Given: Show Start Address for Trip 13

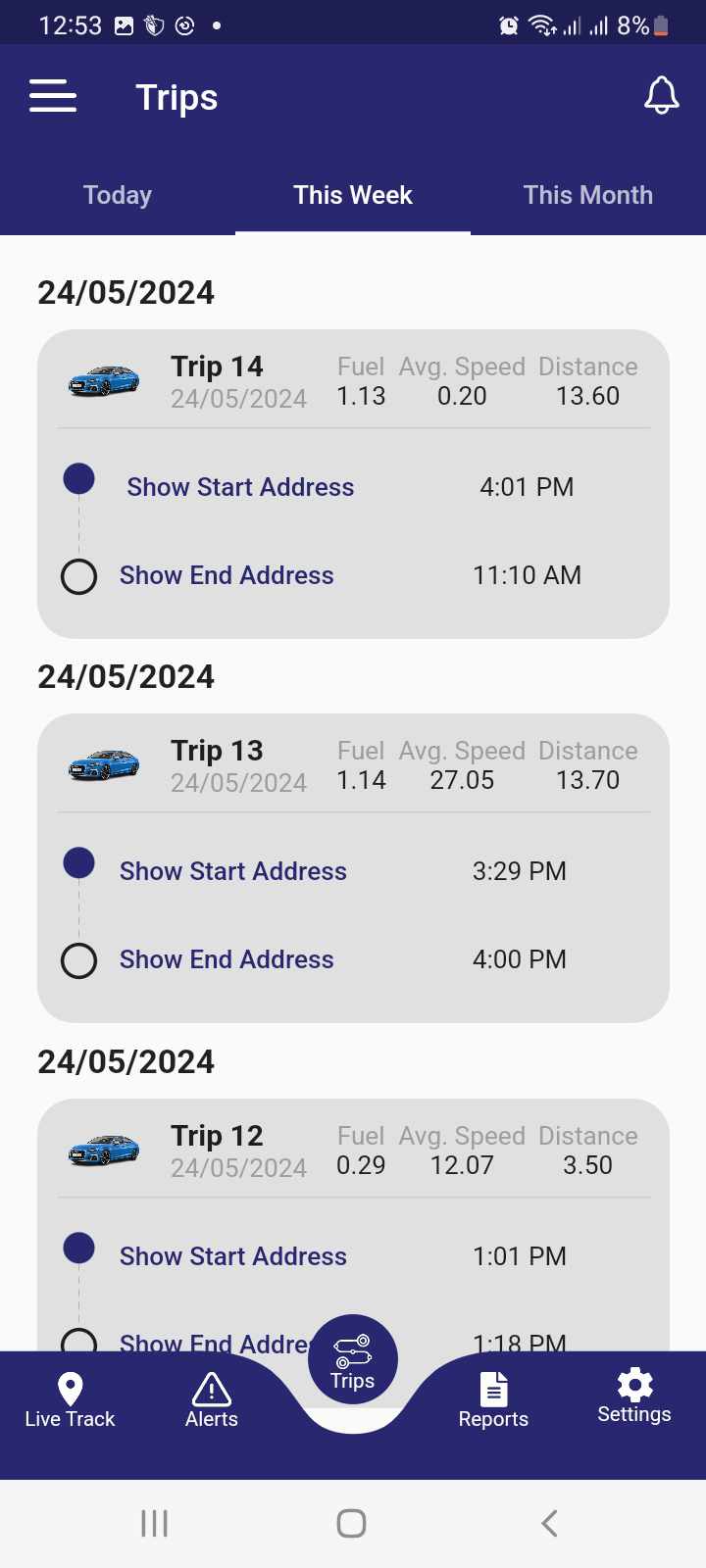Looking at the screenshot, I should [x=232, y=871].
